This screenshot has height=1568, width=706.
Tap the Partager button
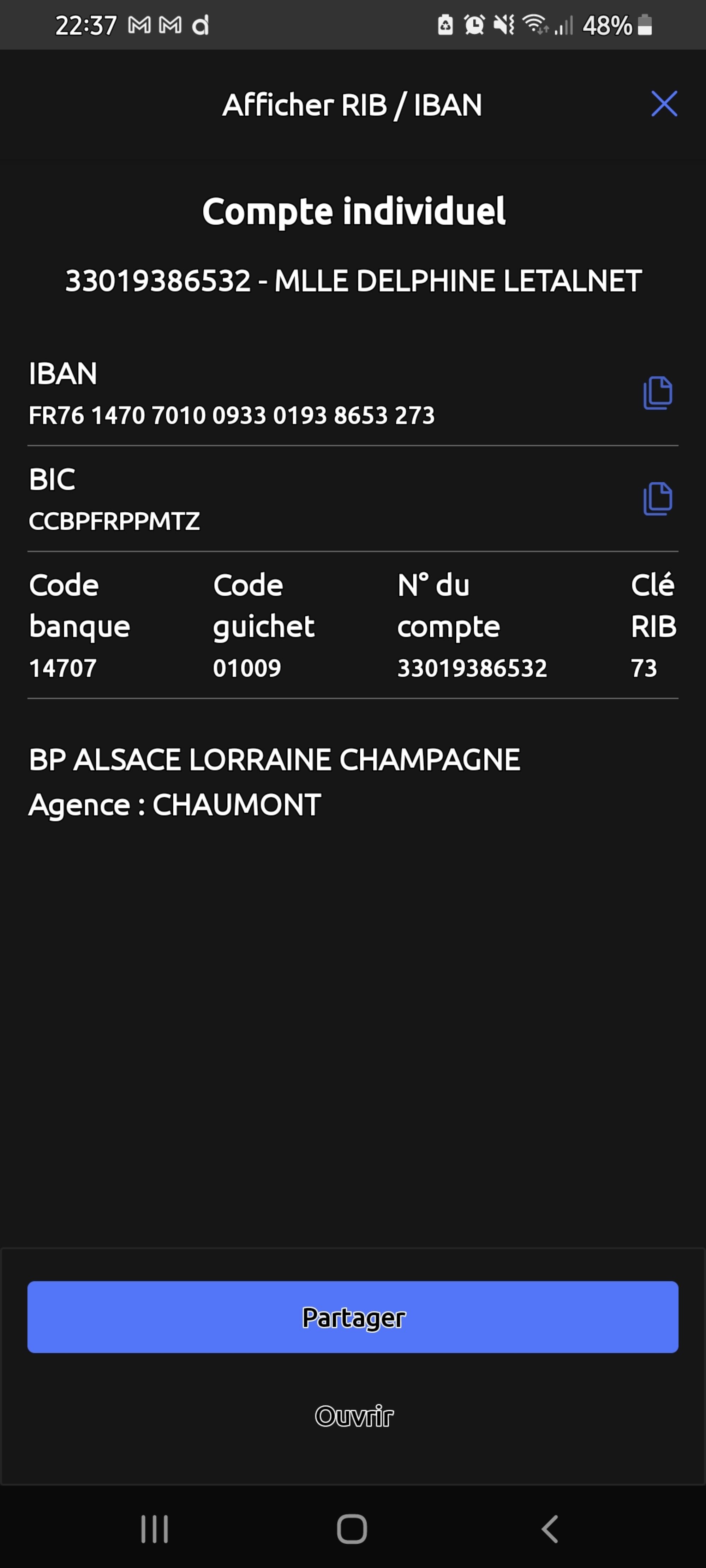[353, 1317]
